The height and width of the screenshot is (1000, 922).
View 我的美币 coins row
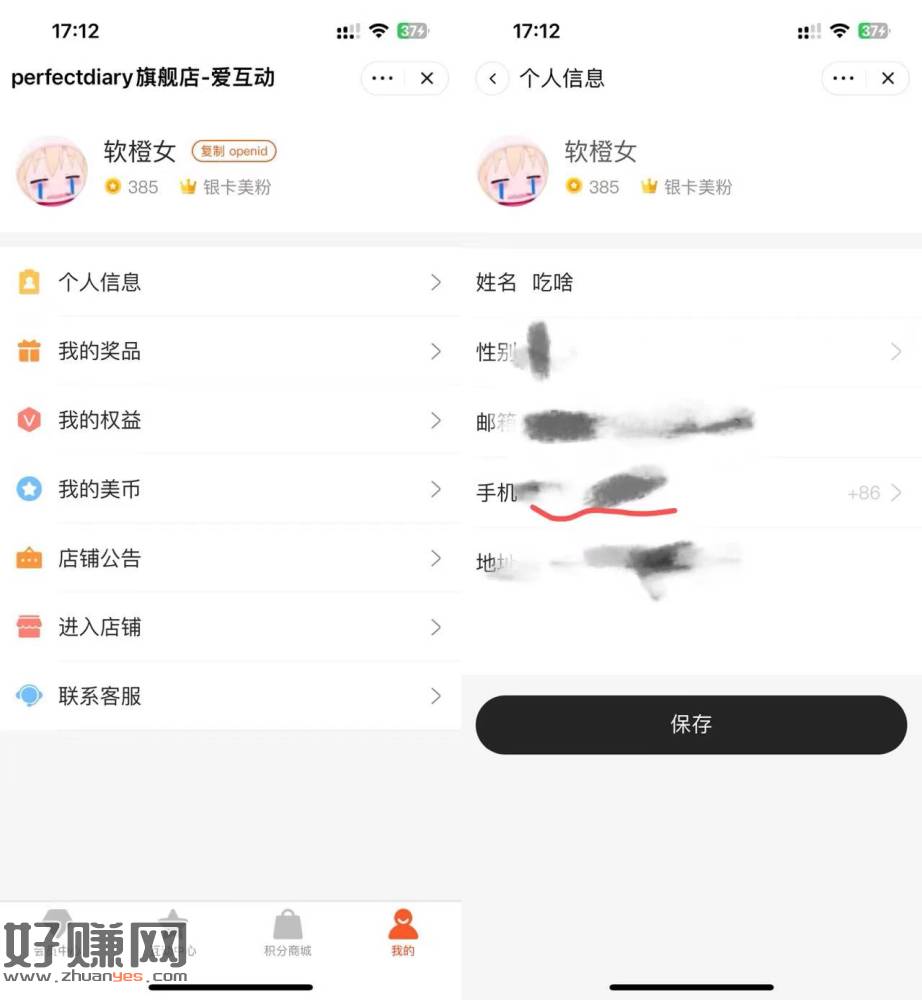click(230, 490)
